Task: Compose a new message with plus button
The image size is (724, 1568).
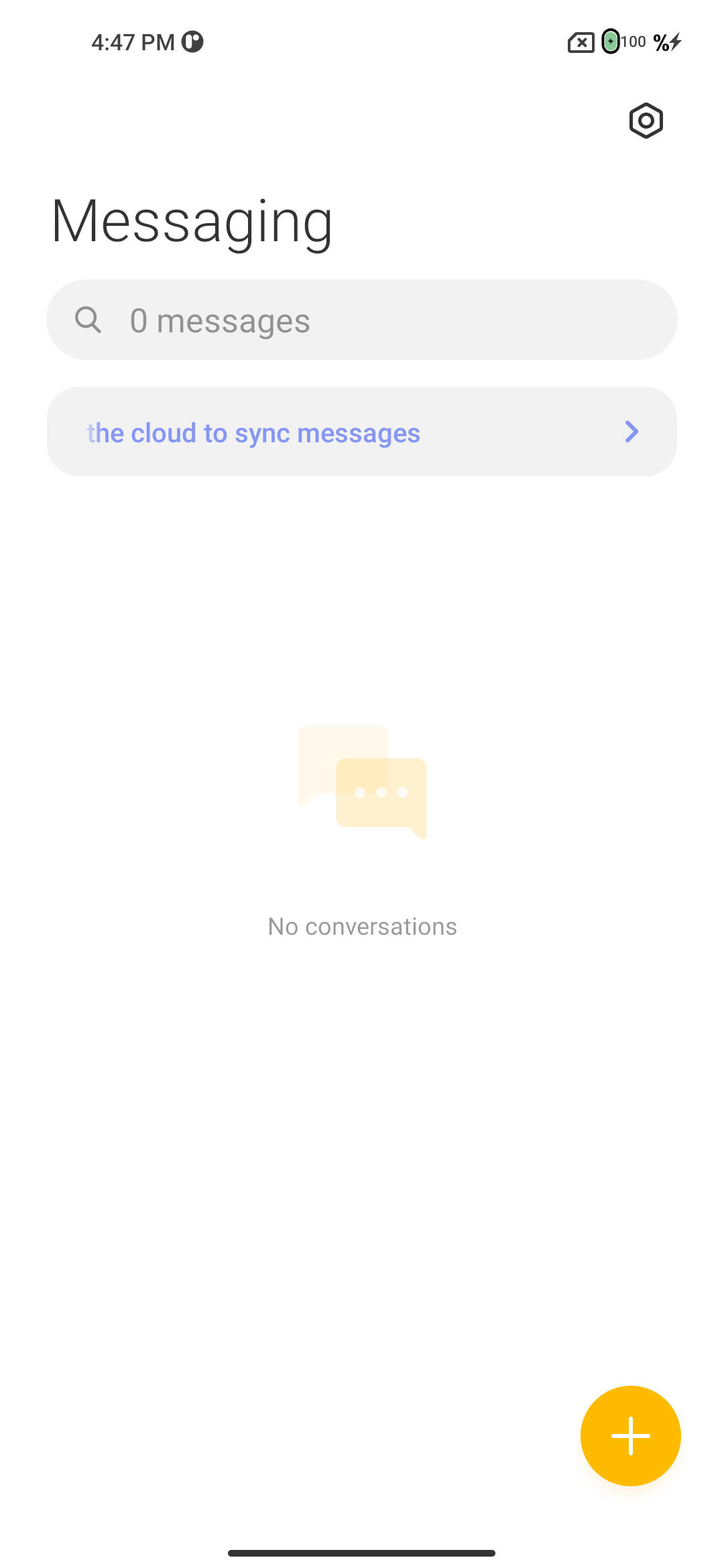Action: click(x=630, y=1436)
